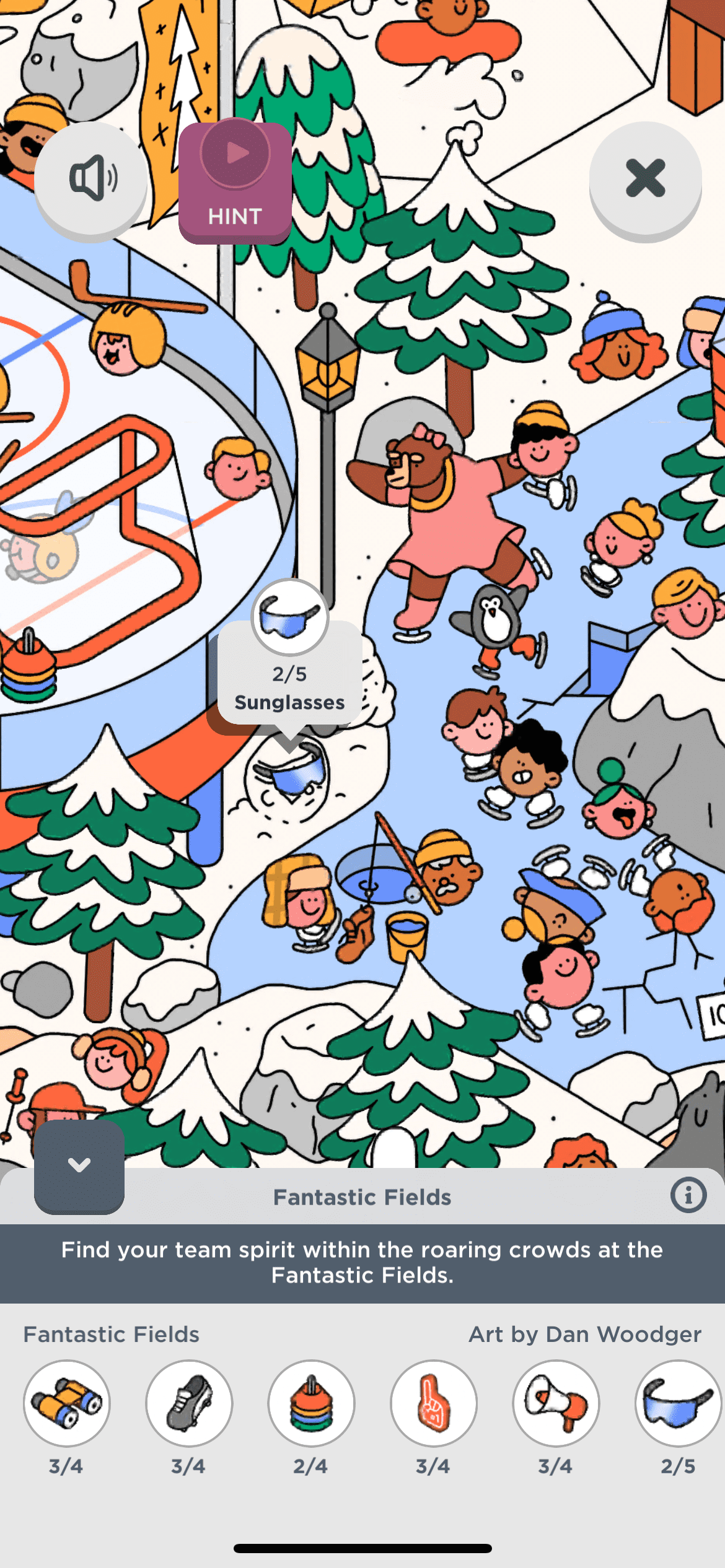Screen dimensions: 725x1568
Task: Select the megaphone item
Action: (x=556, y=1403)
